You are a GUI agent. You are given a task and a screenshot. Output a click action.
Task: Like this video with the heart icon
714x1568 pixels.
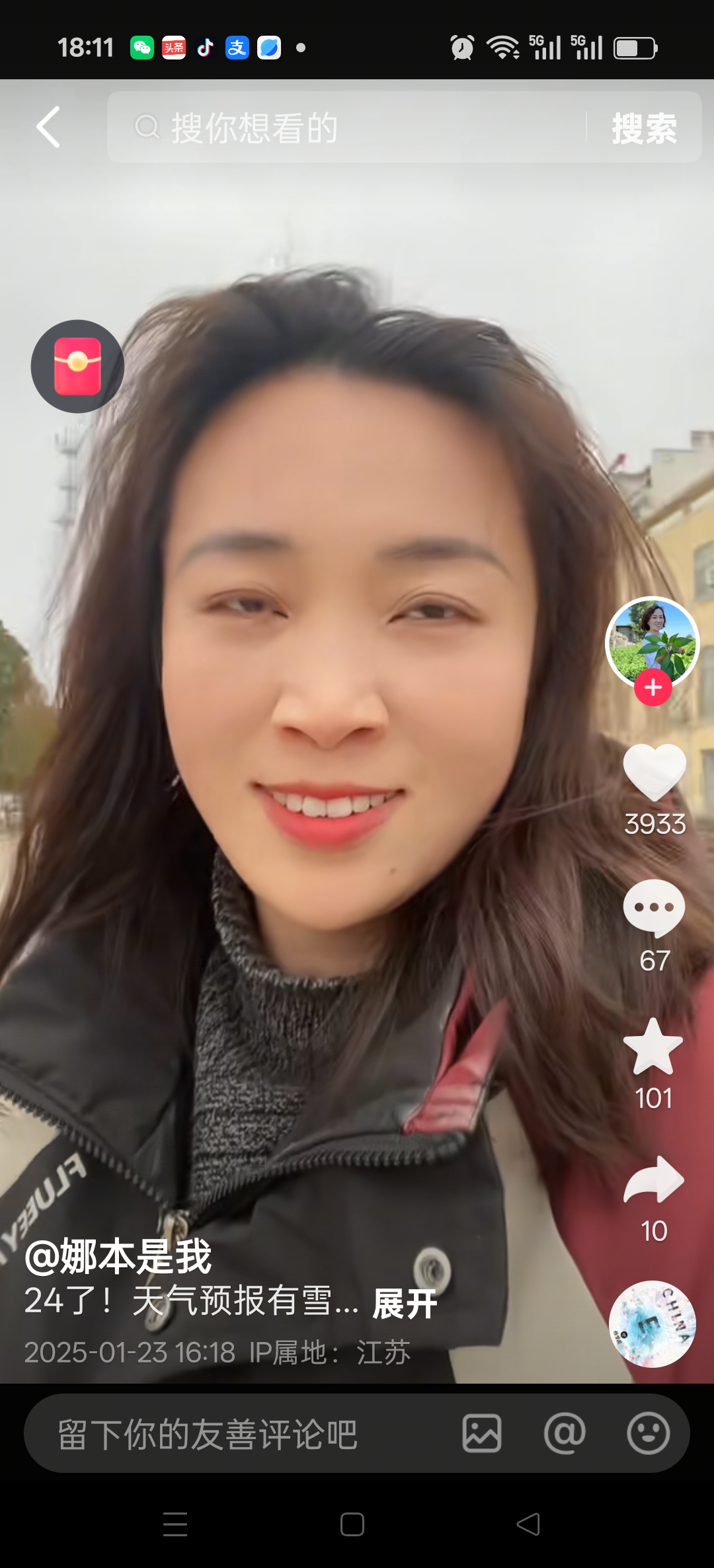(x=654, y=772)
